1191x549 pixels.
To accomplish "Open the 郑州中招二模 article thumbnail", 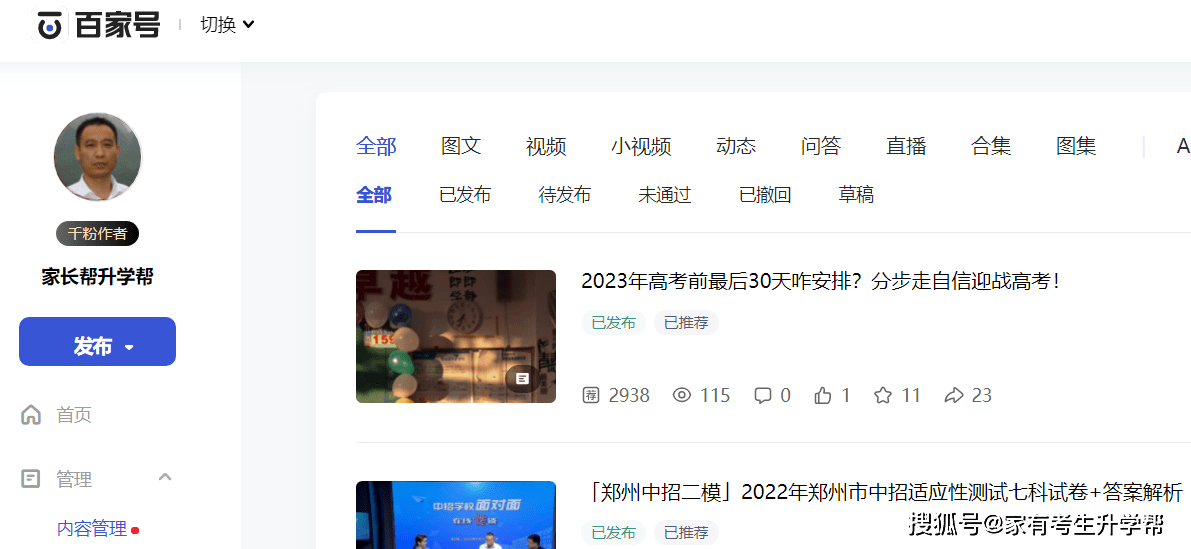I will pos(455,515).
